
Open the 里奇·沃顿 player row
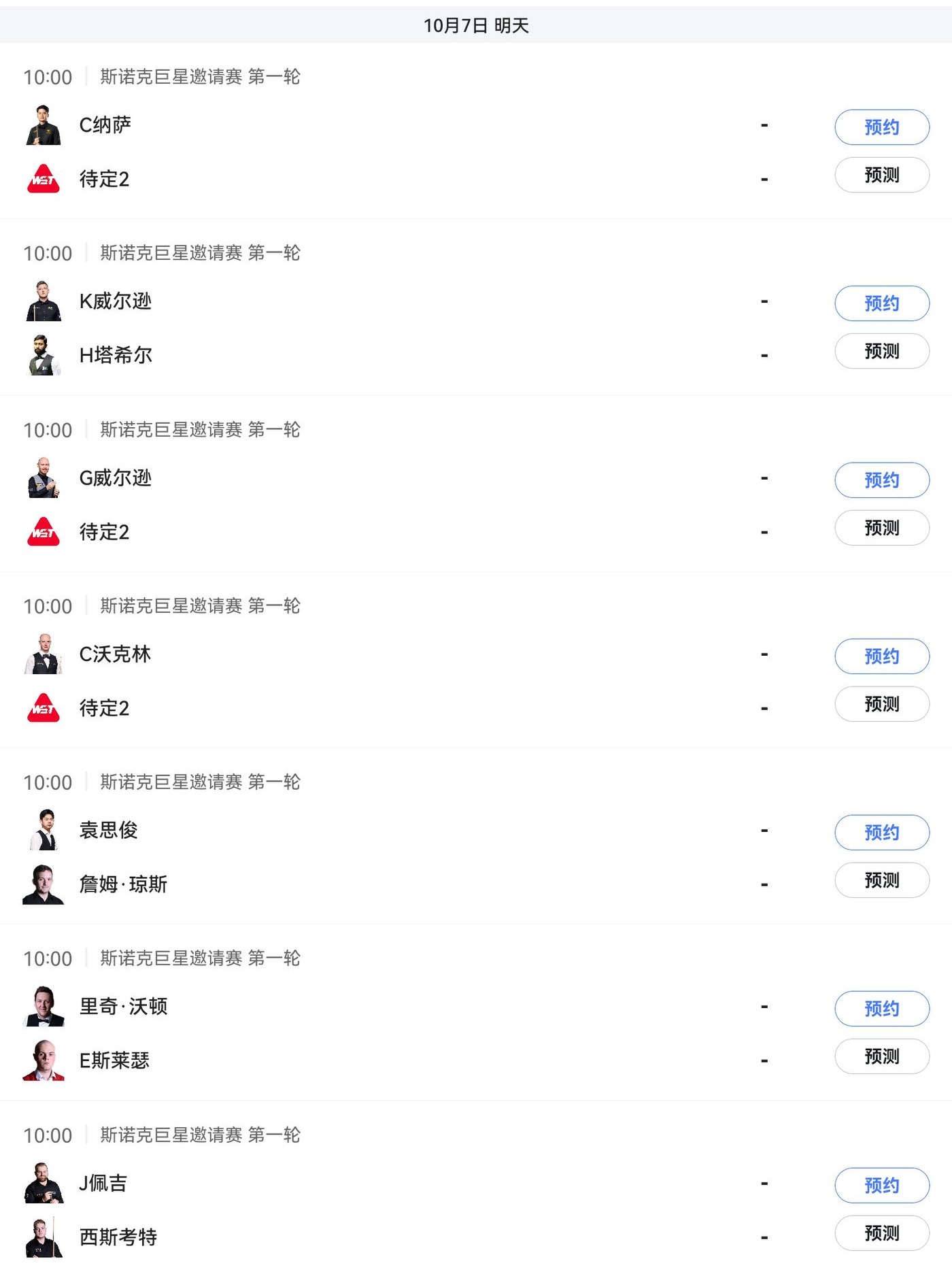[123, 1007]
